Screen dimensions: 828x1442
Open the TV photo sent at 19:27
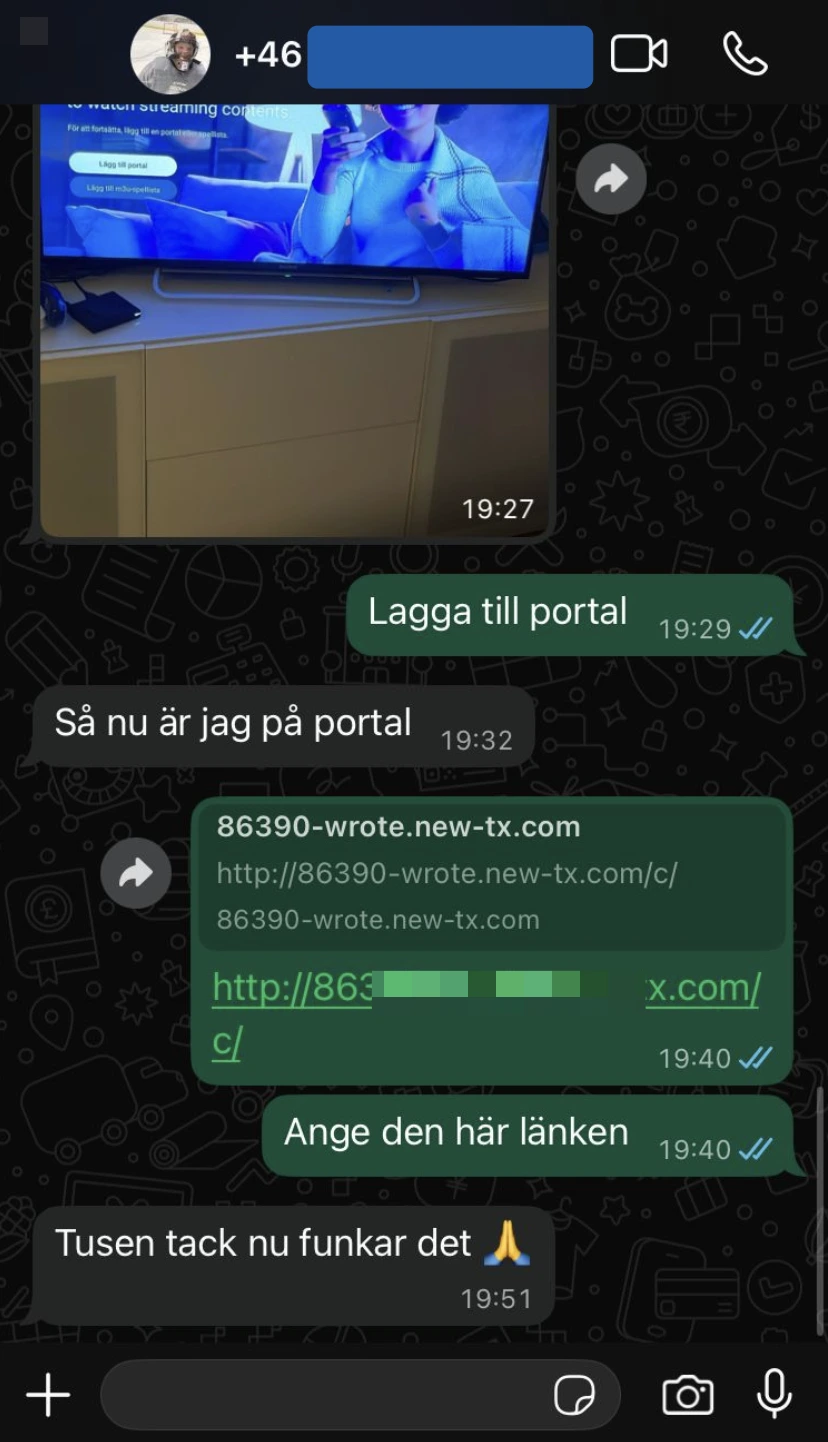click(x=295, y=320)
